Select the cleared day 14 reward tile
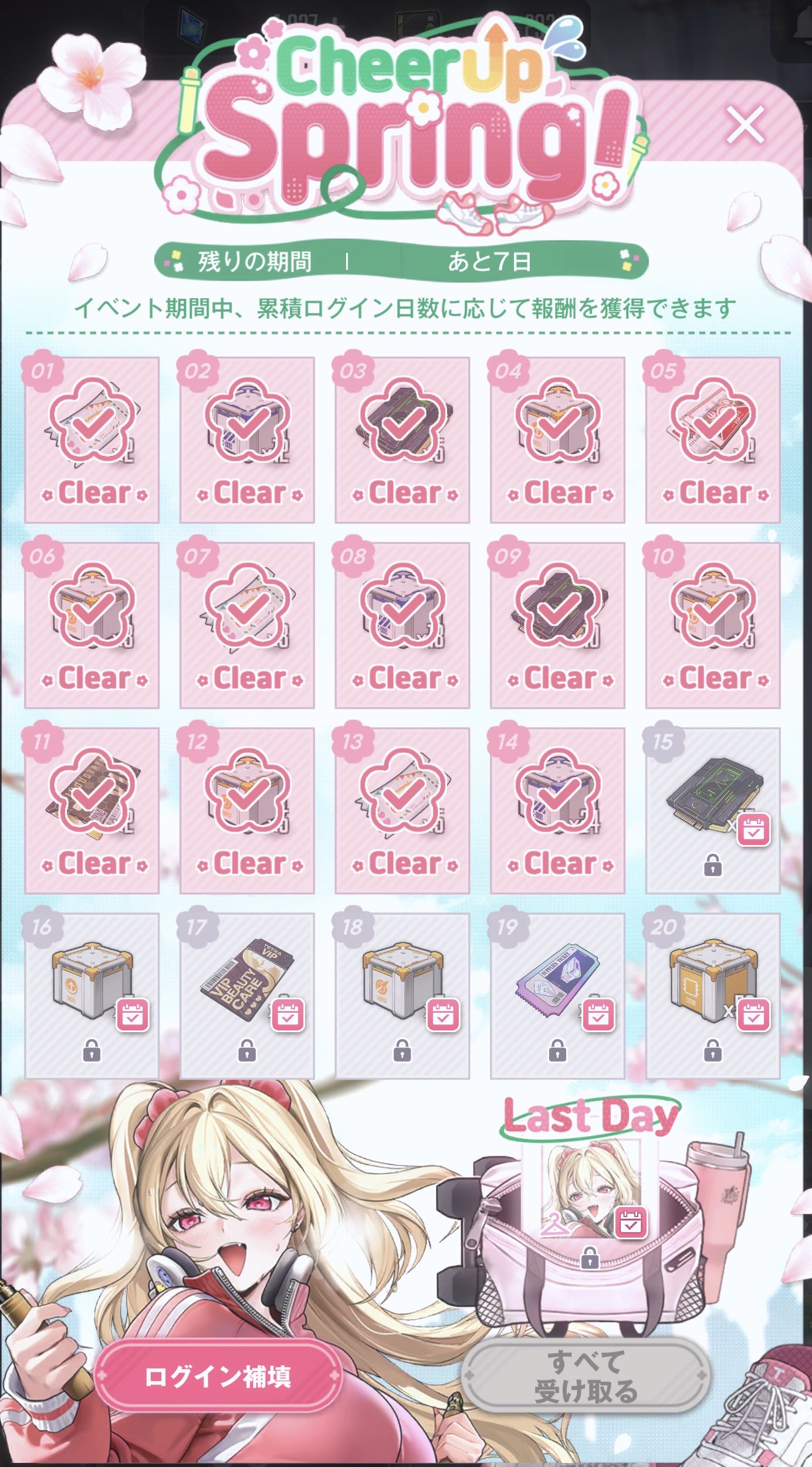Image resolution: width=812 pixels, height=1467 pixels. (557, 810)
